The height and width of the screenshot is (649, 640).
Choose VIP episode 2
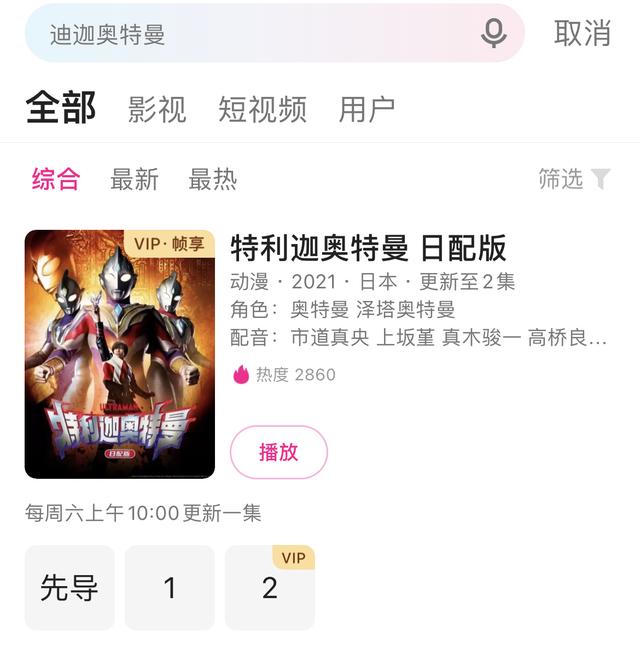270,588
